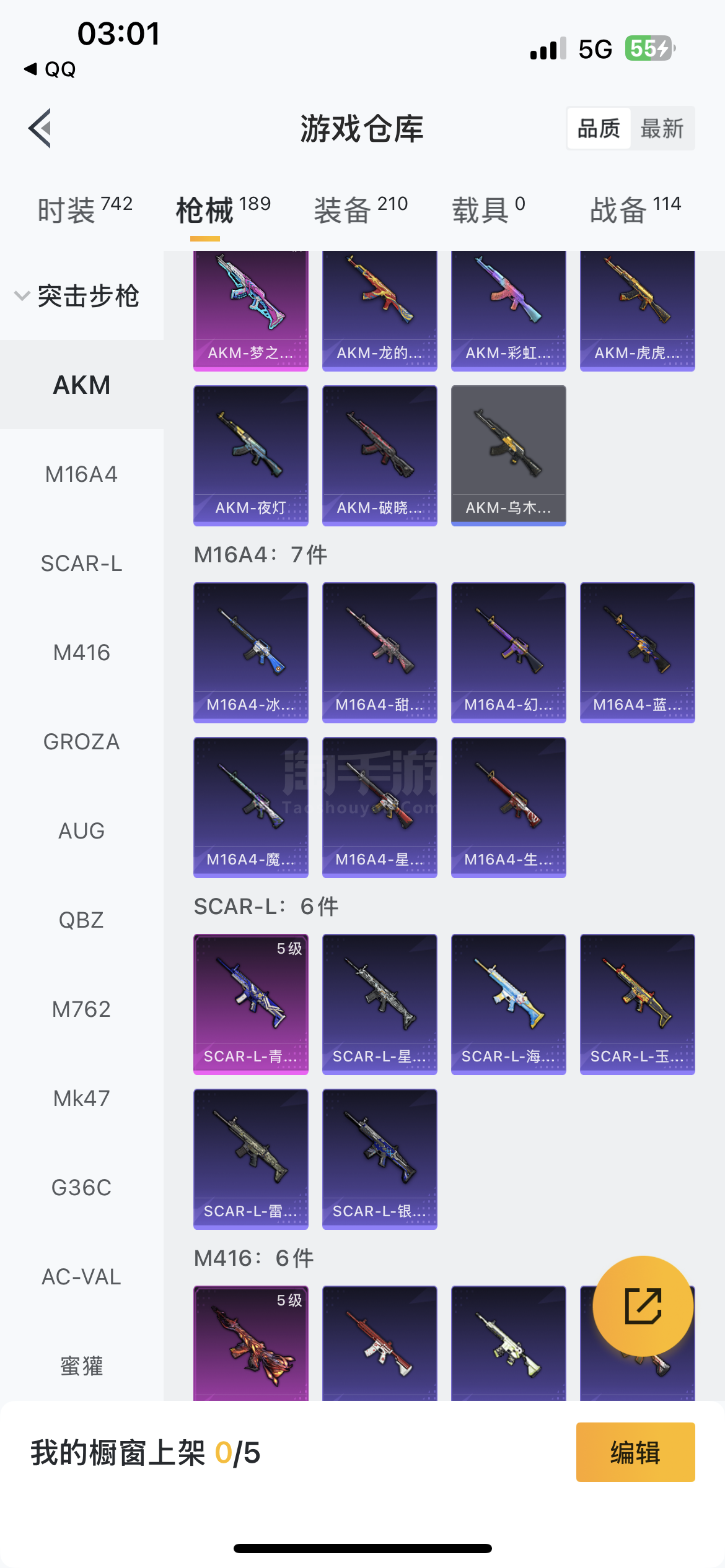Image resolution: width=725 pixels, height=1568 pixels.
Task: Select SCAR-L in the side list
Action: [81, 564]
